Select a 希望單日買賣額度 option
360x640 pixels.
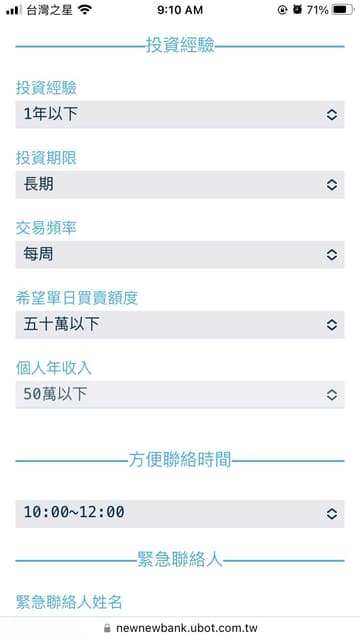pos(180,325)
